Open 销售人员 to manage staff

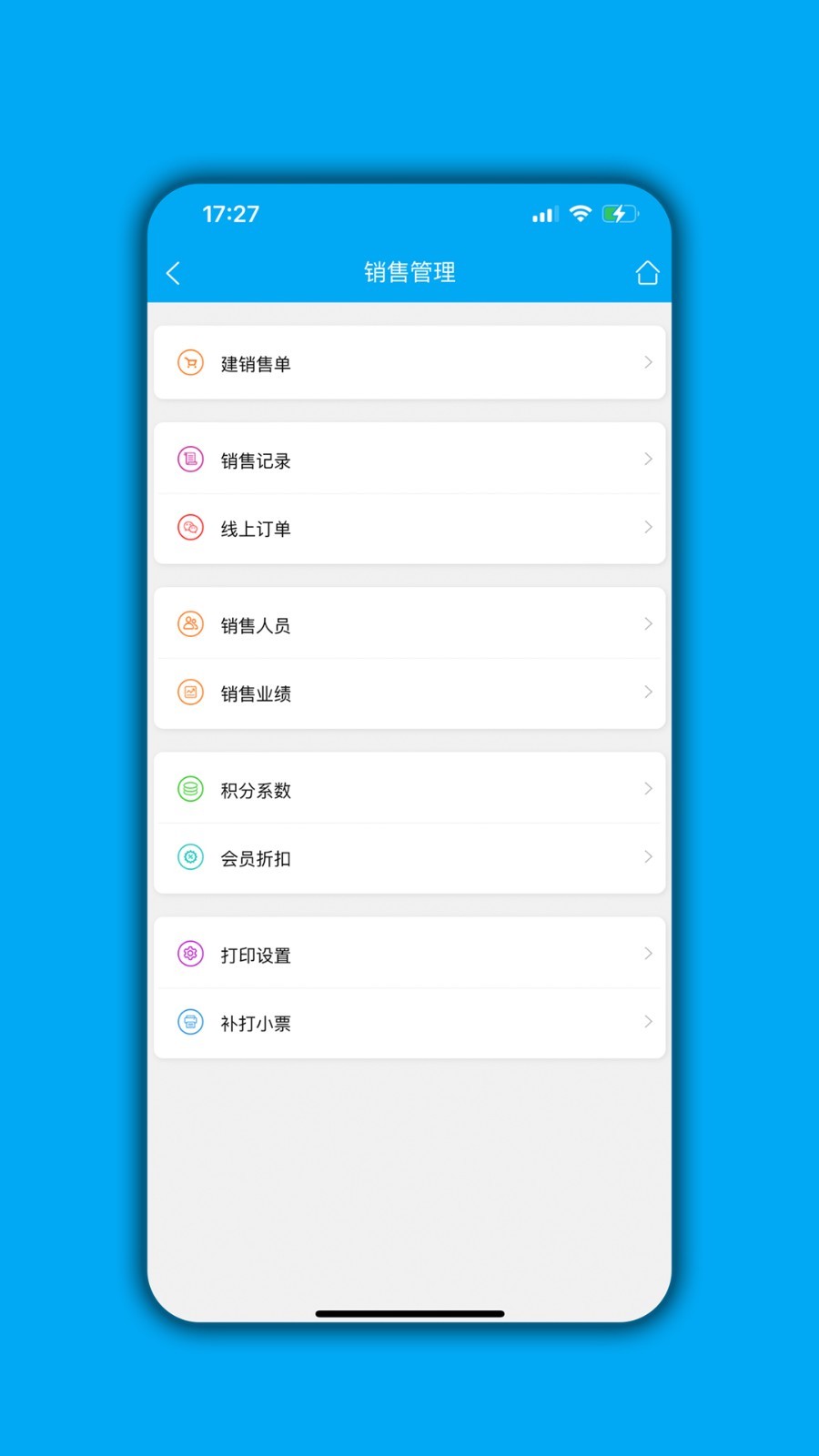[x=409, y=624]
